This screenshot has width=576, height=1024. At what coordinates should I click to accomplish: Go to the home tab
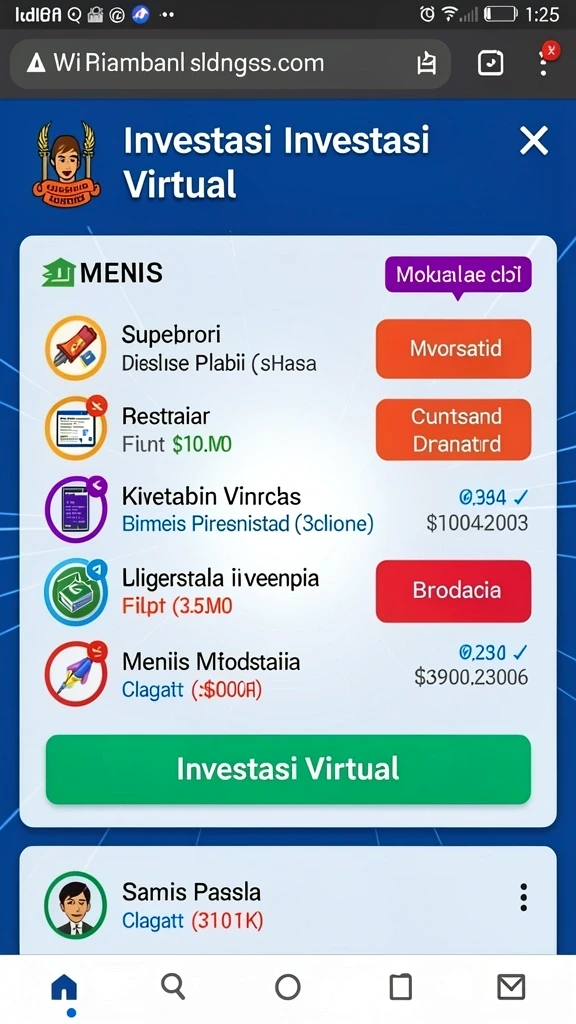click(x=64, y=987)
